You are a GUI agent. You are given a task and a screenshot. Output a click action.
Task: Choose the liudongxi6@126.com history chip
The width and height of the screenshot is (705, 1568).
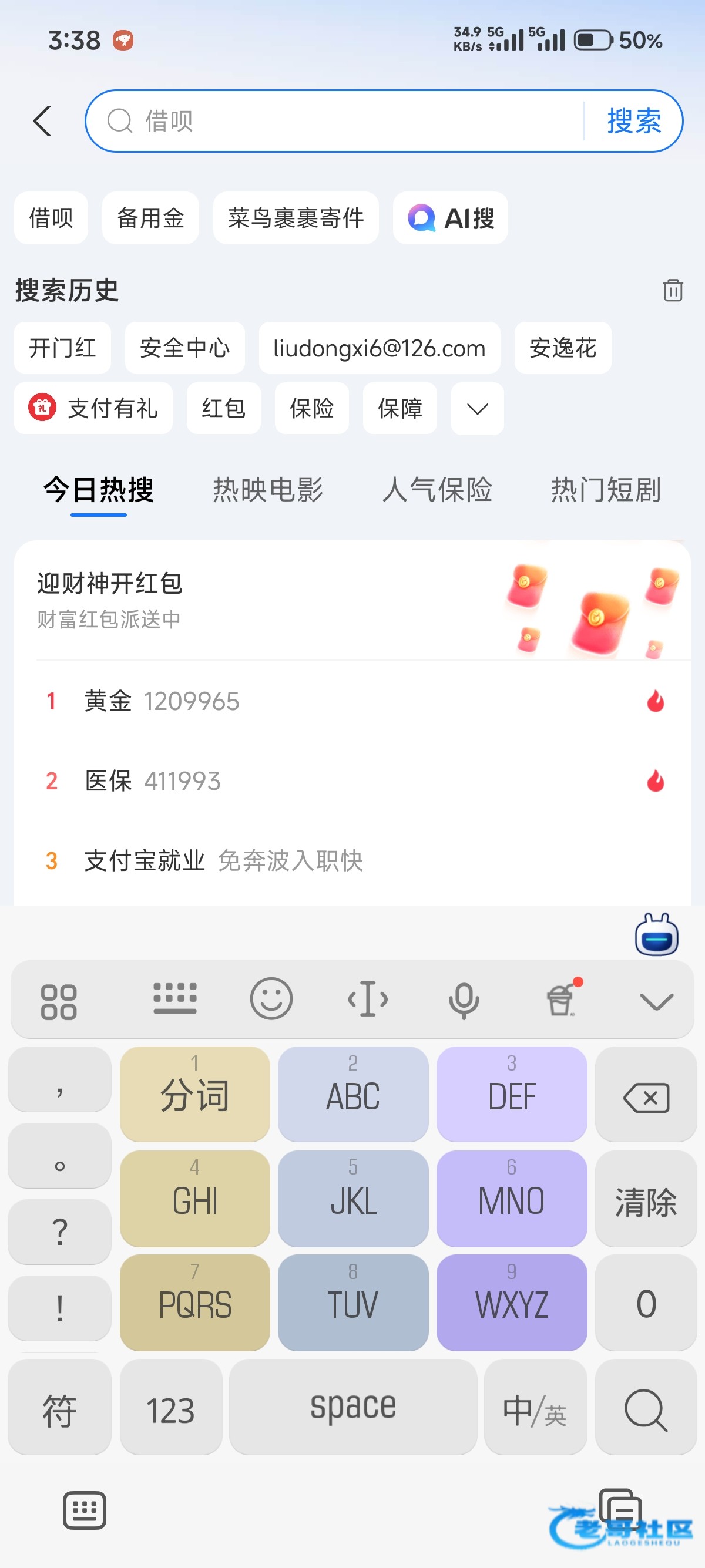tap(380, 348)
